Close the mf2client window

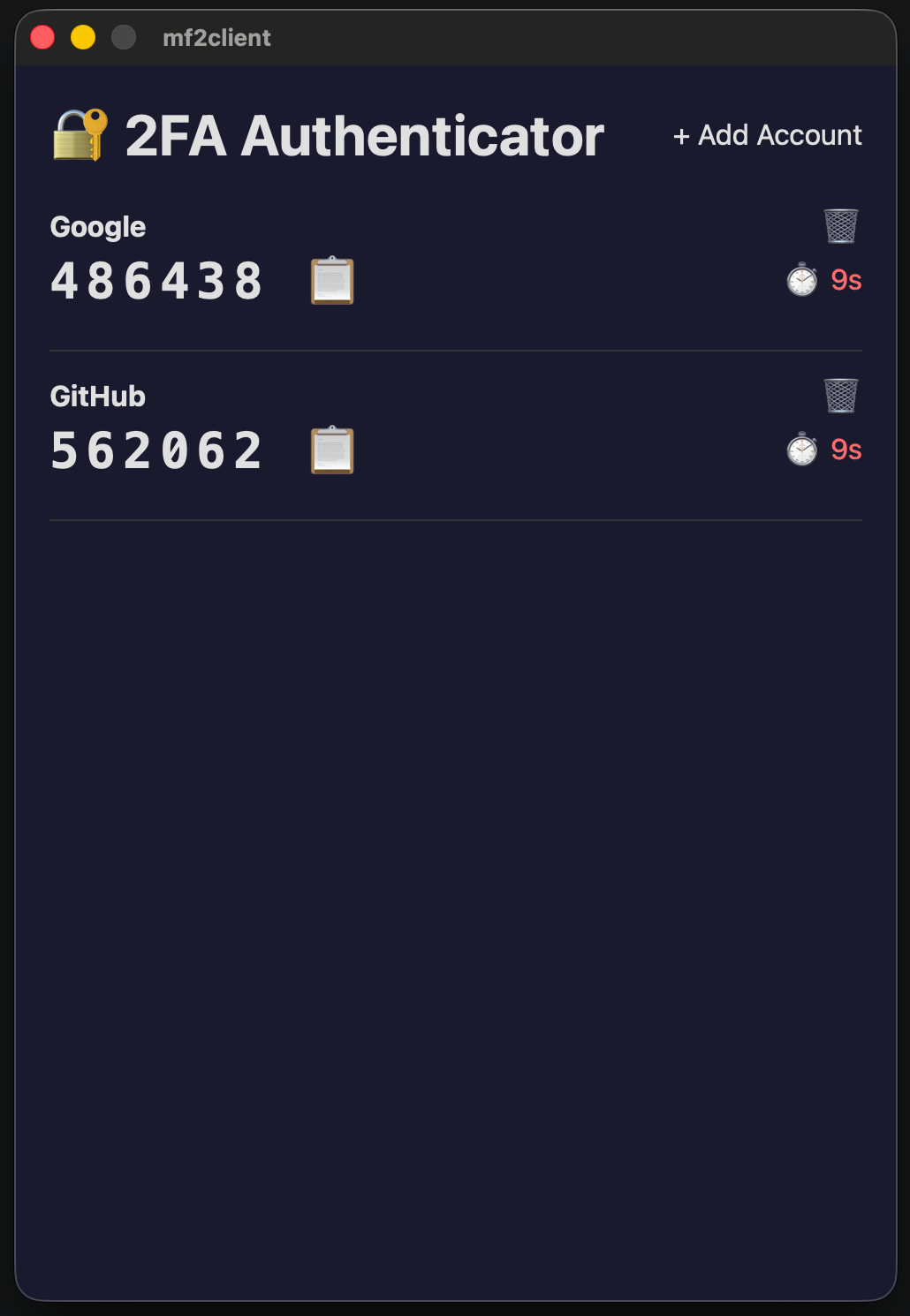click(42, 37)
